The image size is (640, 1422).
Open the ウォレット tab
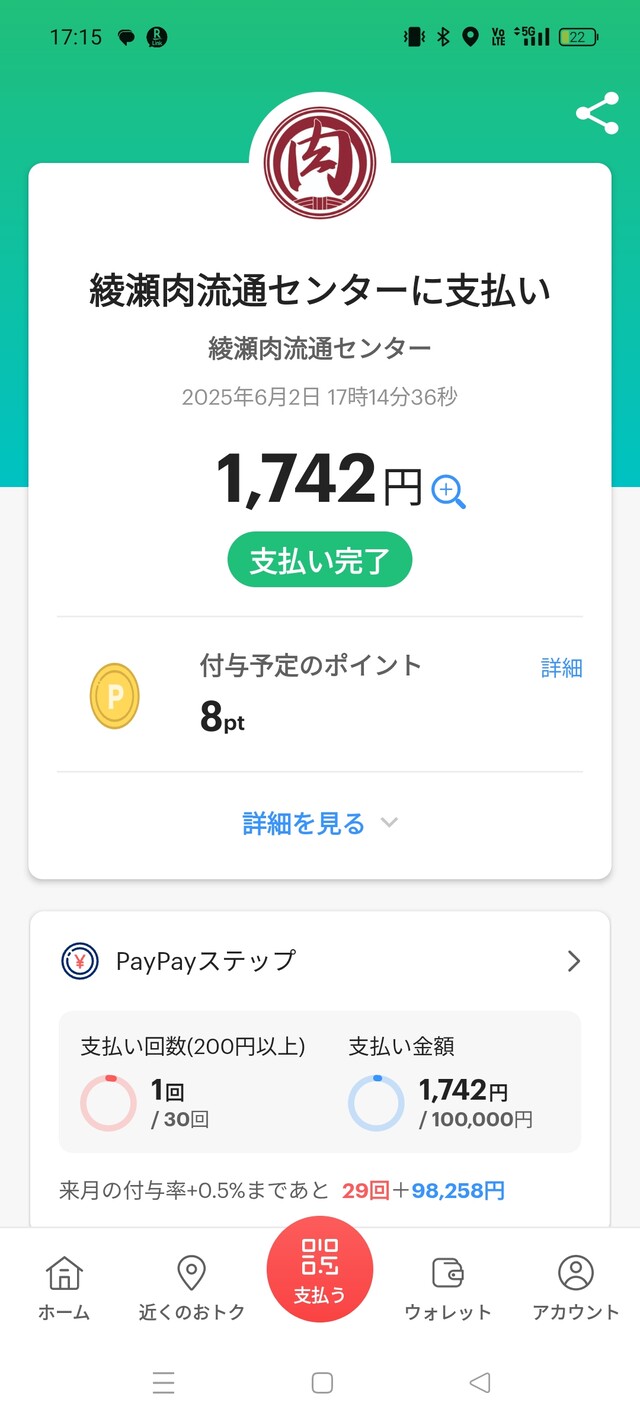[x=447, y=1287]
